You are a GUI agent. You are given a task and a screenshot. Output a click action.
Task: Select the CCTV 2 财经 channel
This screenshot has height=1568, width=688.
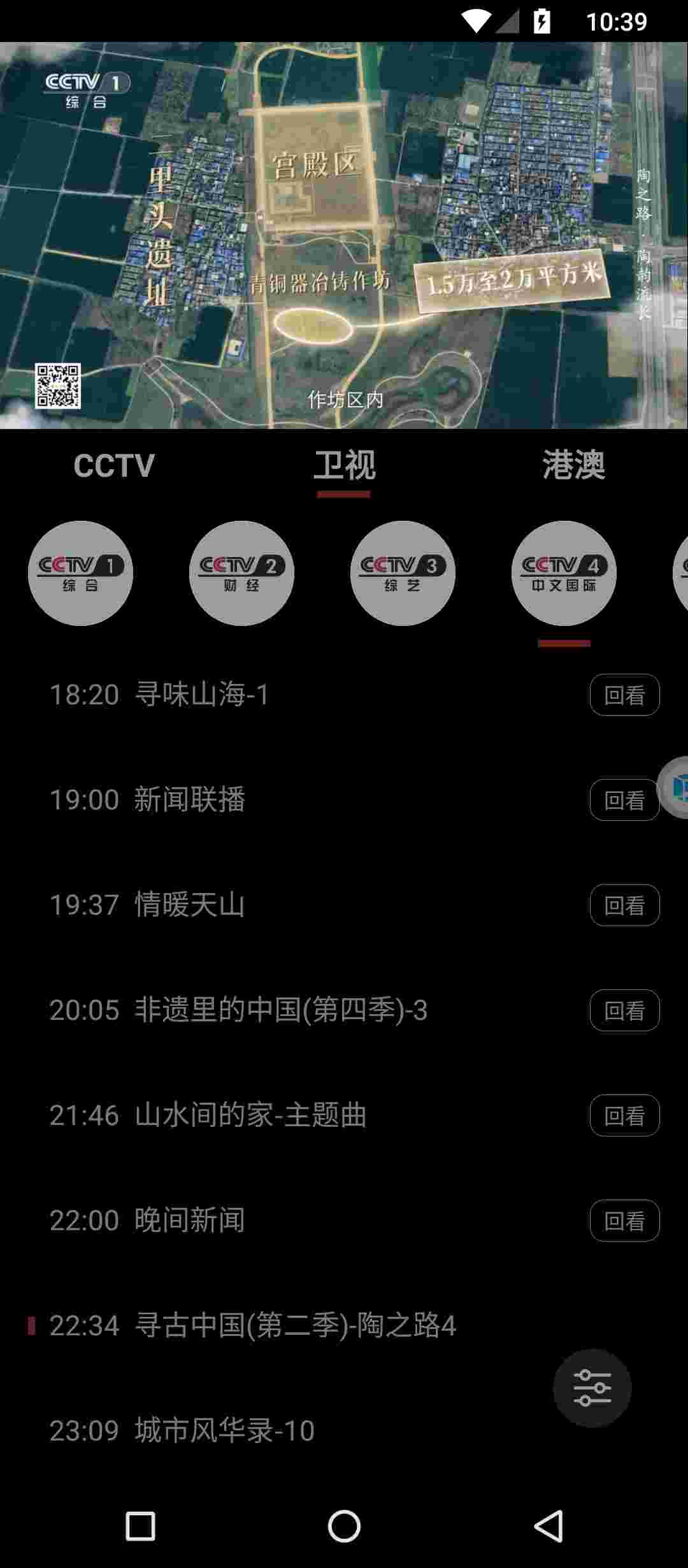[x=241, y=573]
